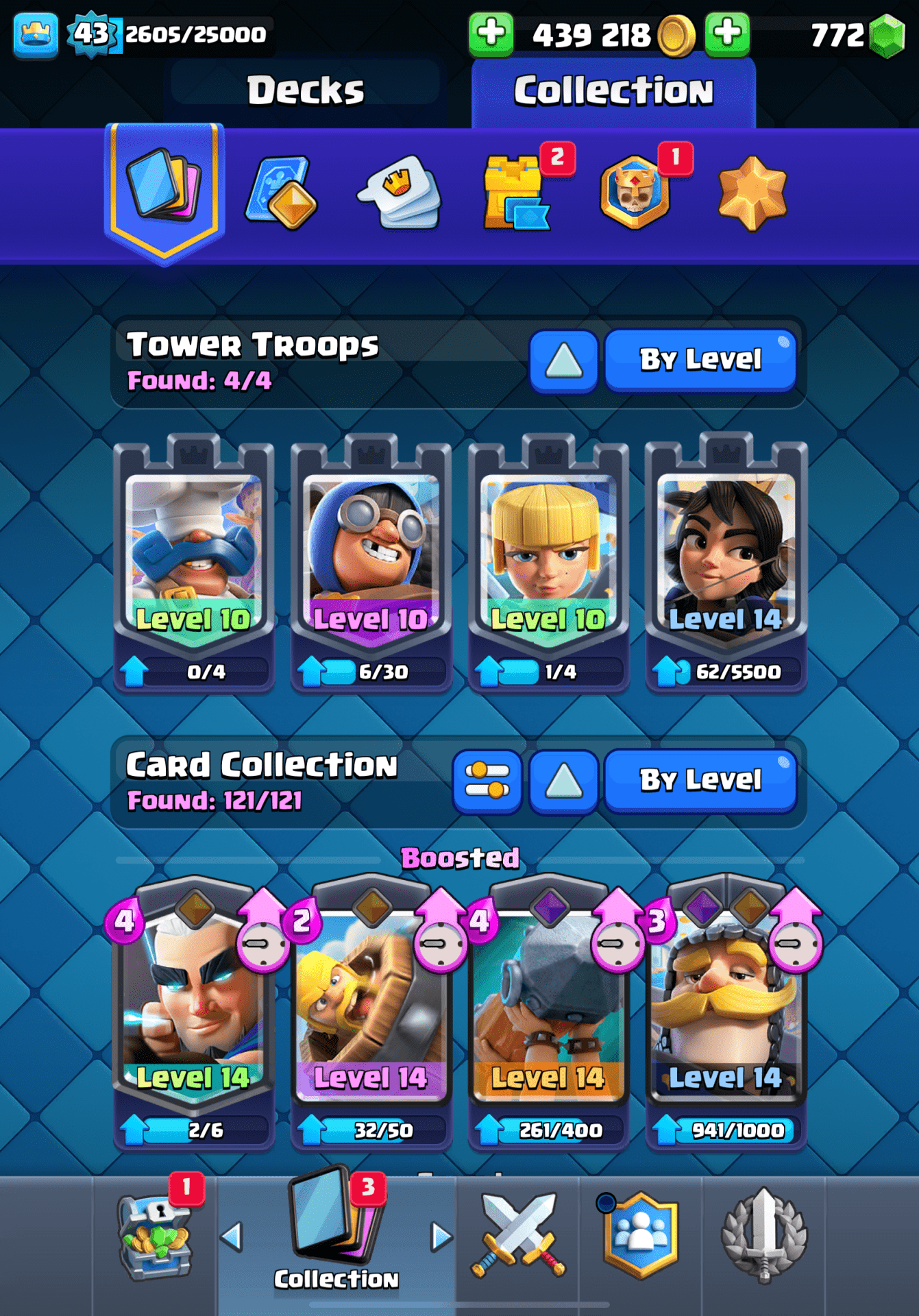Viewport: 919px width, 1316px height.
Task: Reverse the Tower Troops sort order arrow
Action: (x=563, y=361)
